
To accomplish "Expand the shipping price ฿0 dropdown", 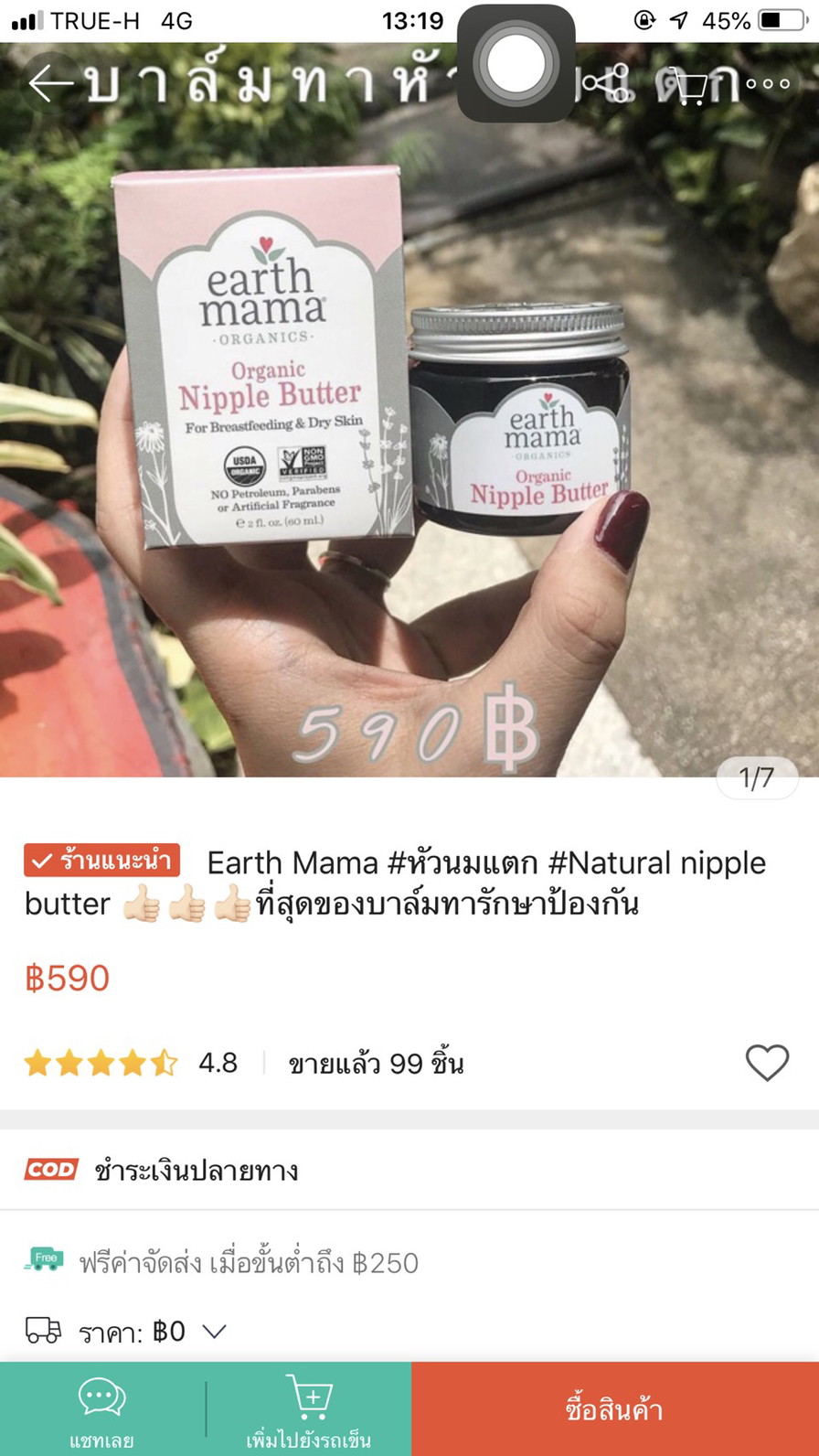I will [x=214, y=1332].
